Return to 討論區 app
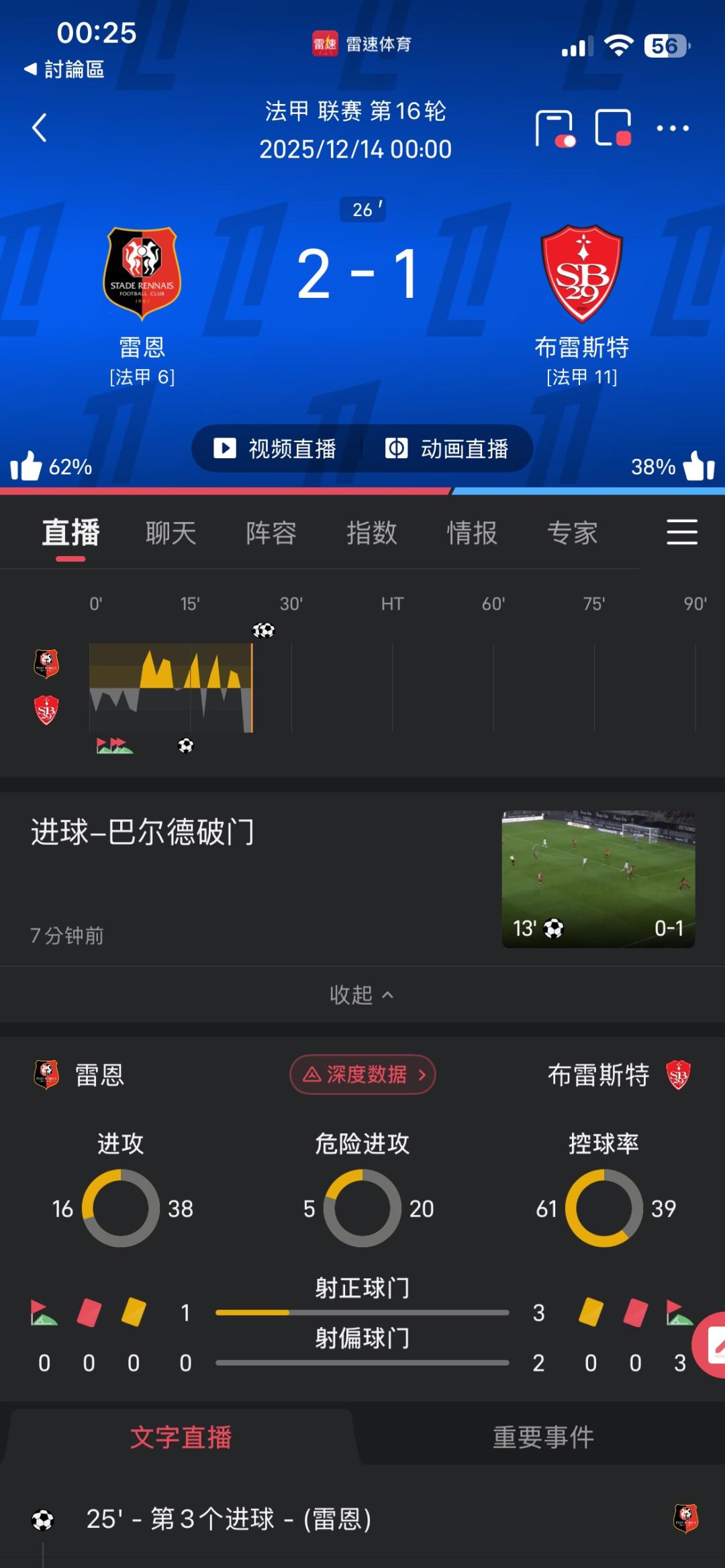This screenshot has width=725, height=1568. coord(64,69)
